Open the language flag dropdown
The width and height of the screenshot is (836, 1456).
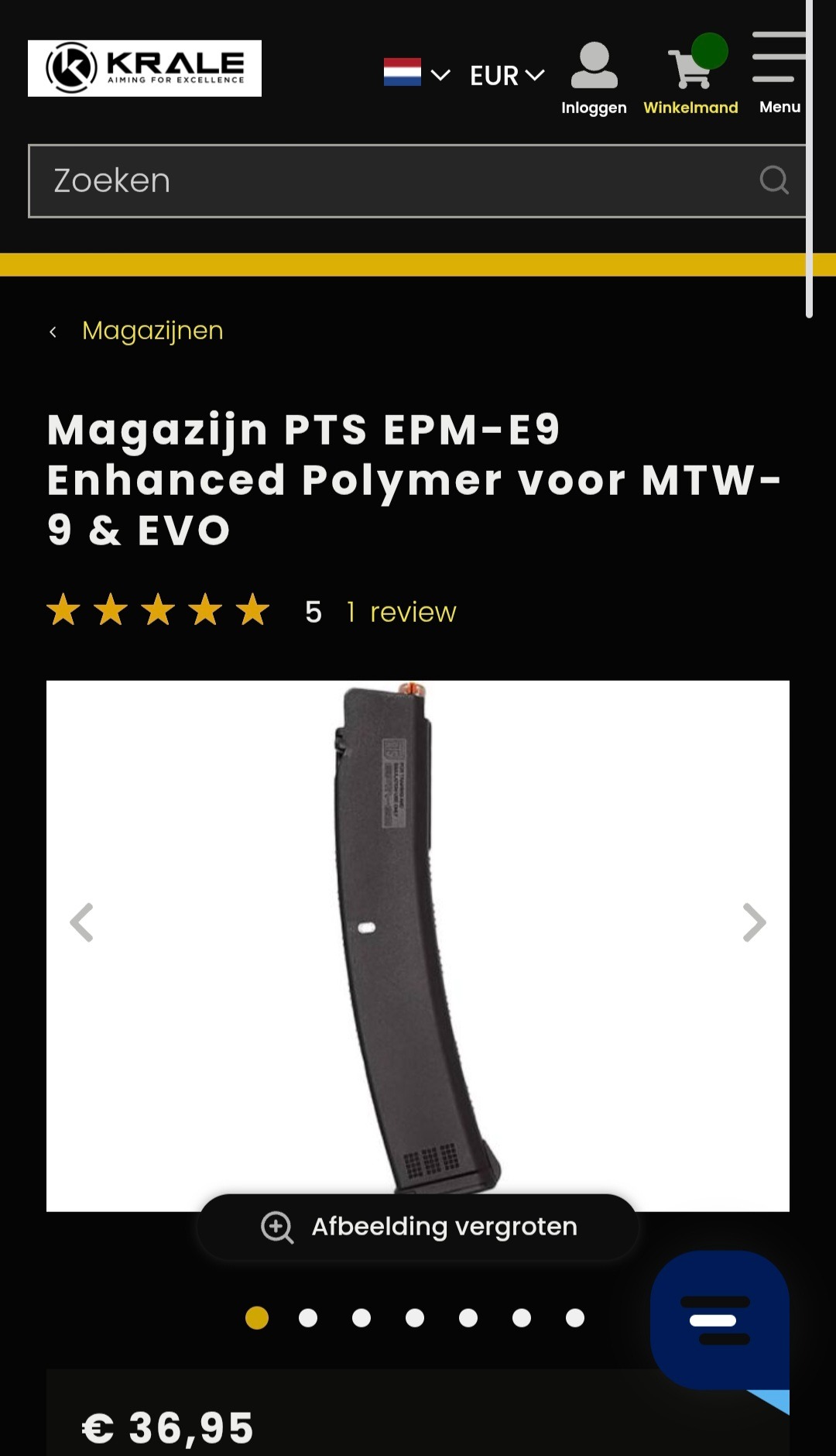(x=416, y=74)
